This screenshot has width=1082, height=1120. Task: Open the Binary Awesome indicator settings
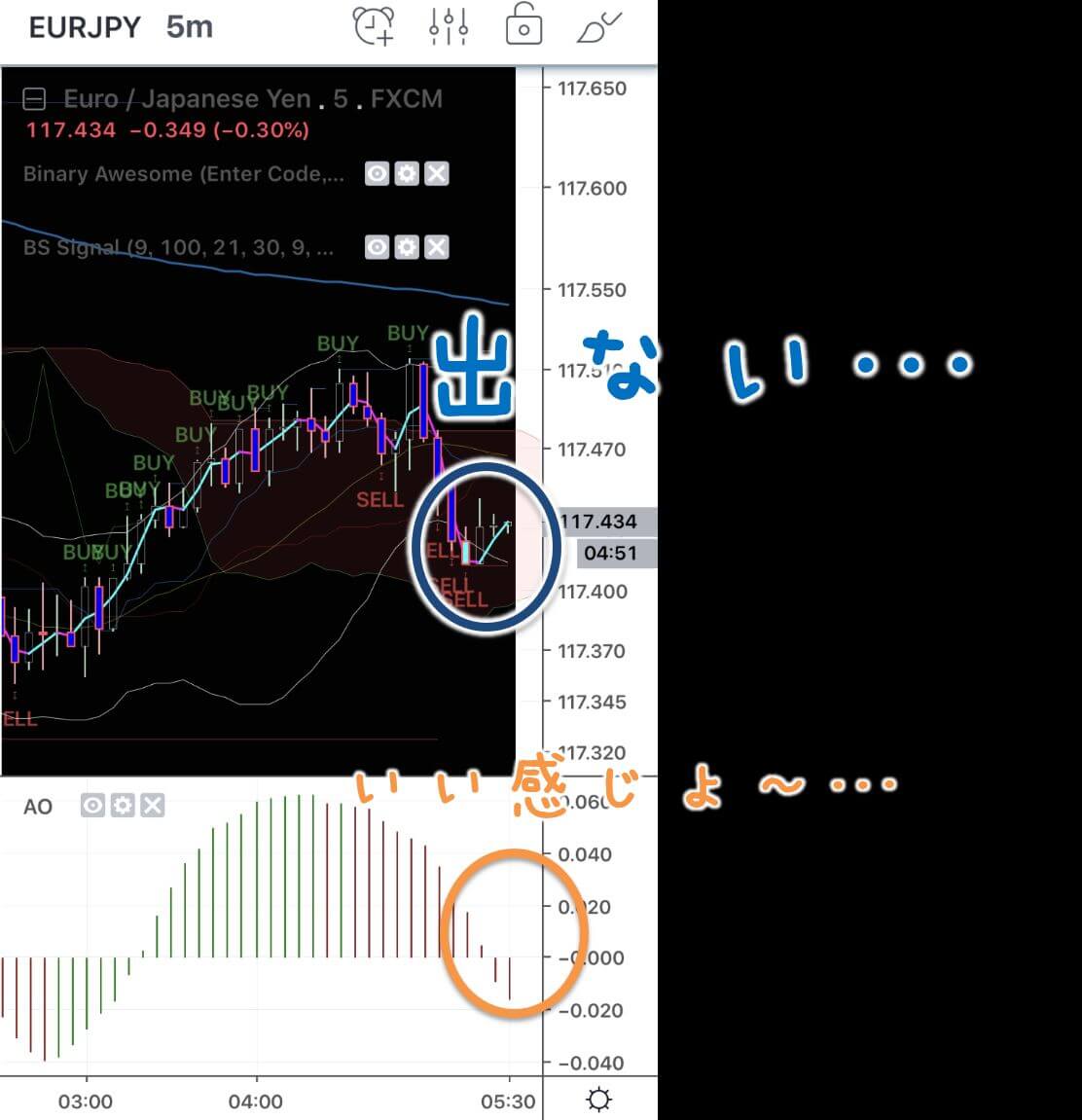pos(407,174)
